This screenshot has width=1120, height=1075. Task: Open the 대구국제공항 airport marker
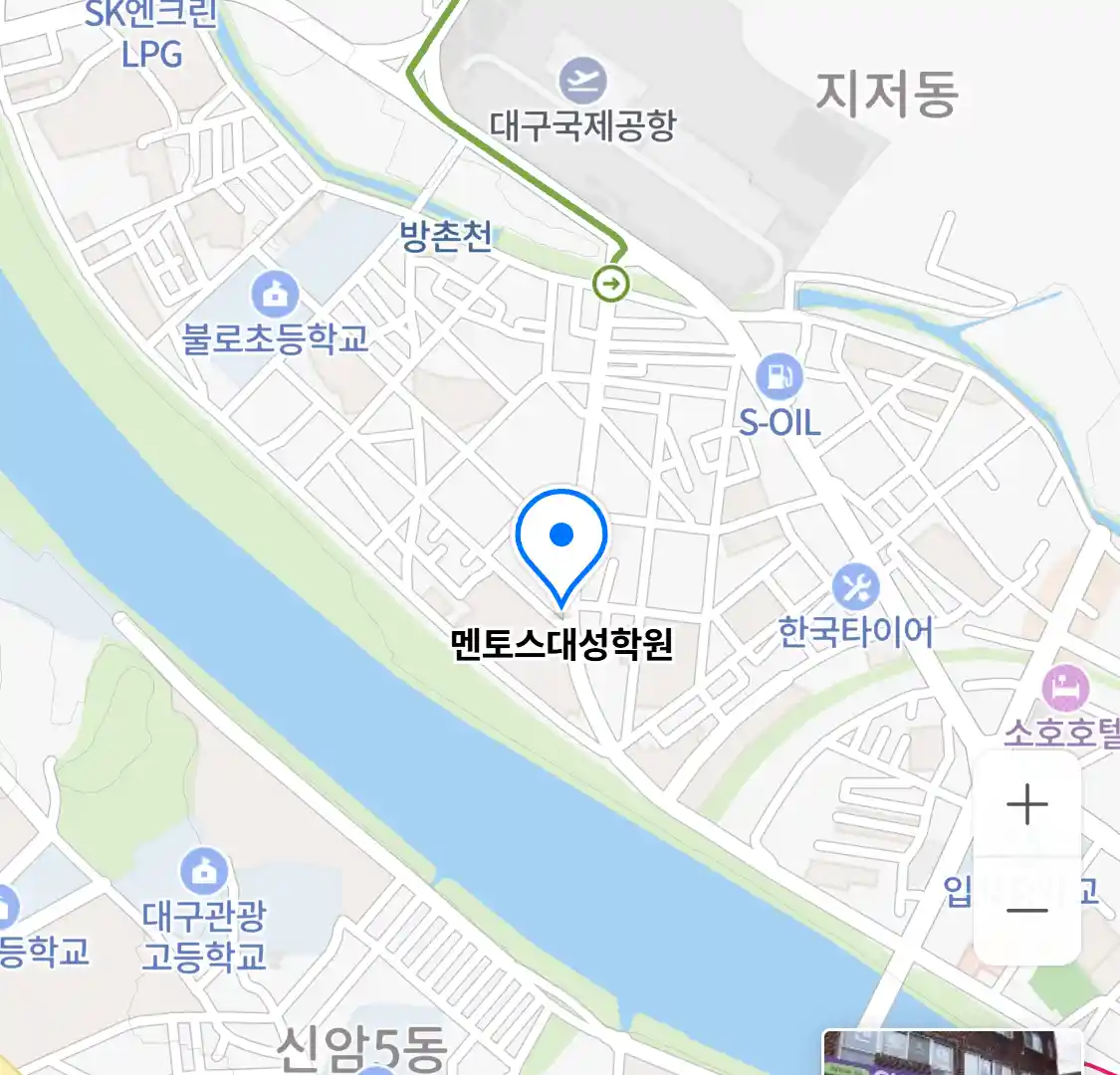(x=582, y=81)
